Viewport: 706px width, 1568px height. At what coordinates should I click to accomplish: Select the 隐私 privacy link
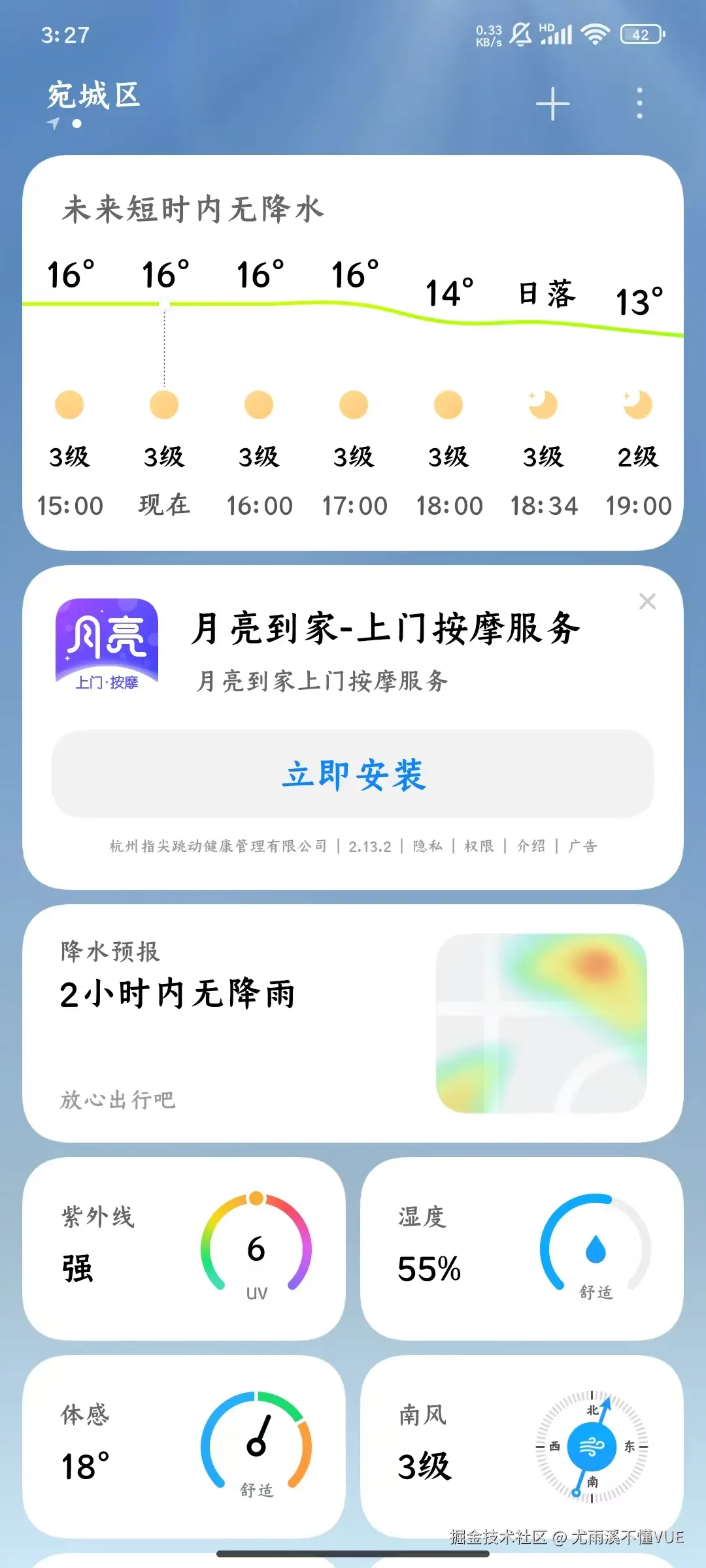coord(427,845)
